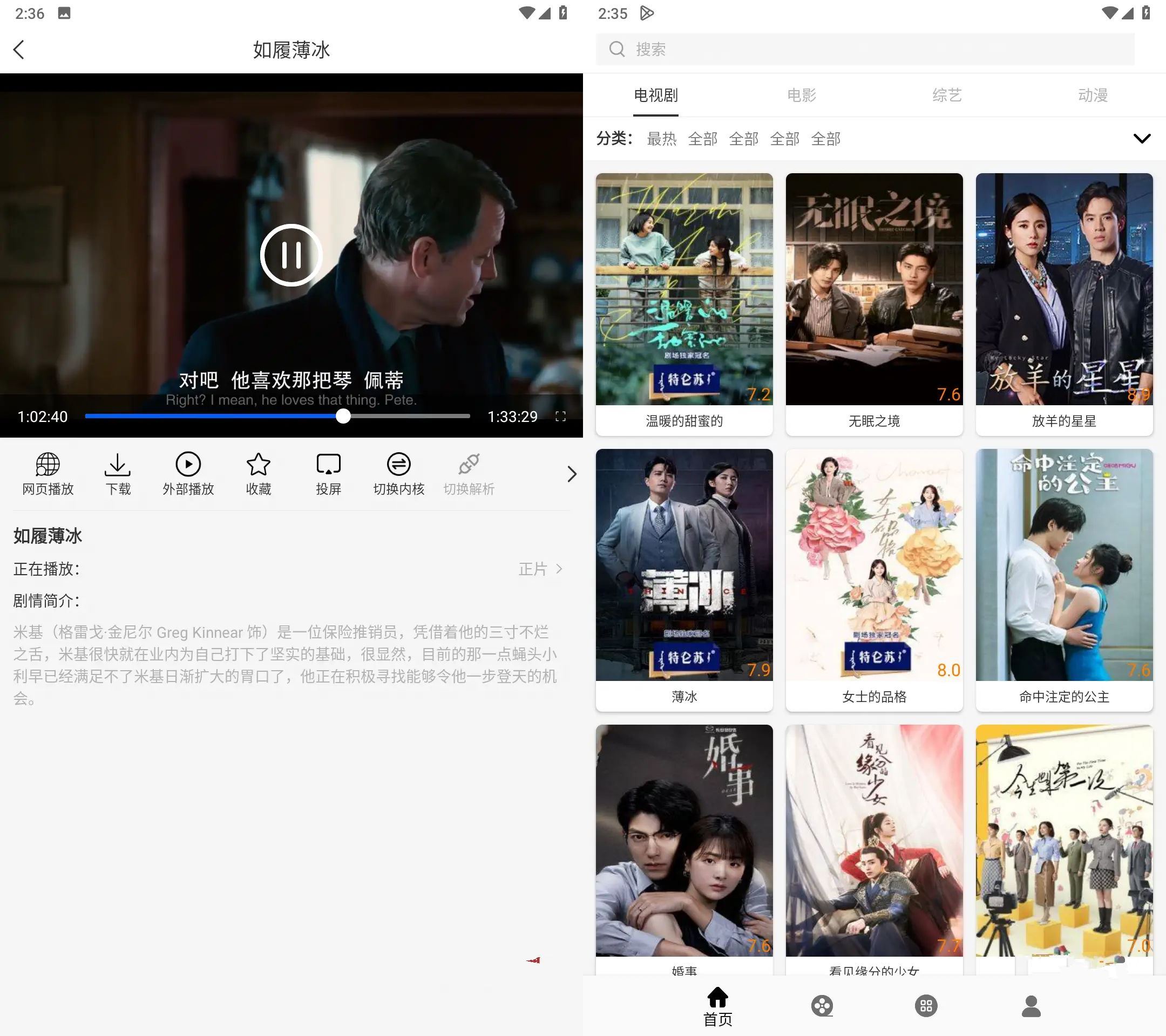The image size is (1166, 1036).
Task: Expand the 分类 filter dropdown
Action: [1142, 139]
